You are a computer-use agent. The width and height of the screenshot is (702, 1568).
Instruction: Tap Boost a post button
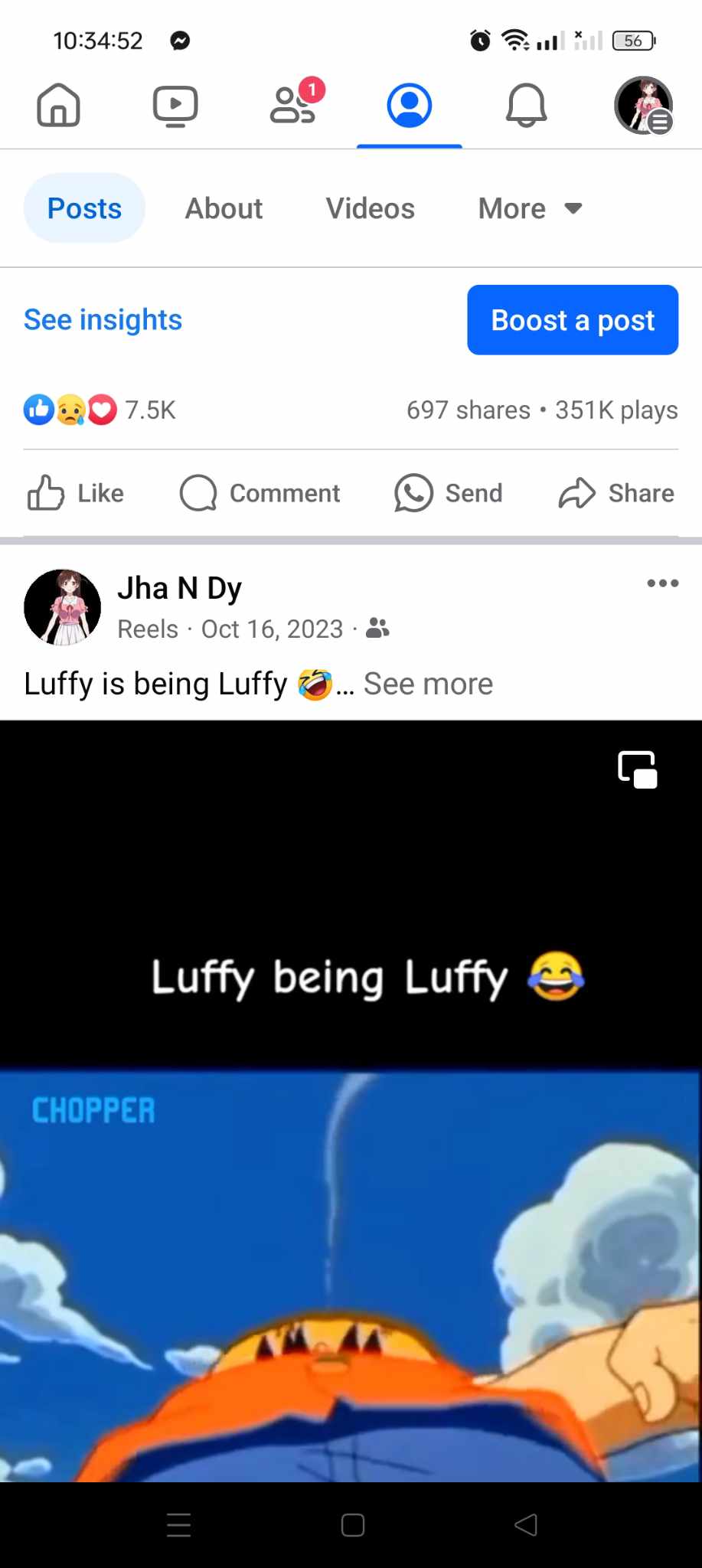(572, 320)
